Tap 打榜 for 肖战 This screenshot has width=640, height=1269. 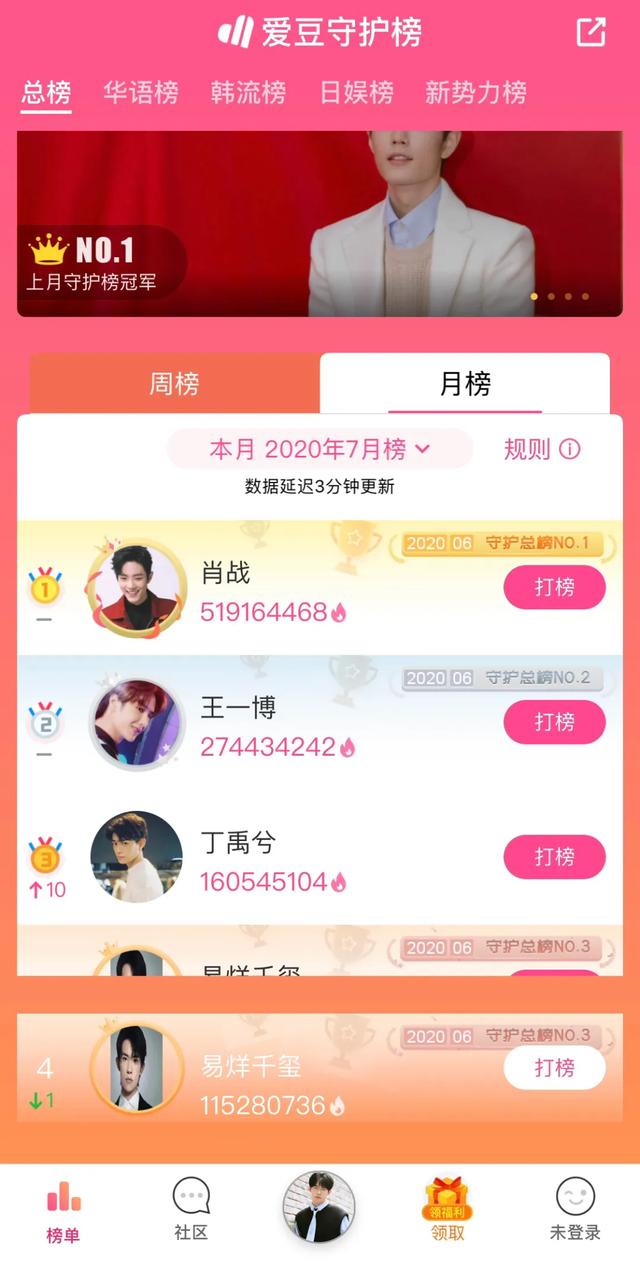(x=554, y=587)
